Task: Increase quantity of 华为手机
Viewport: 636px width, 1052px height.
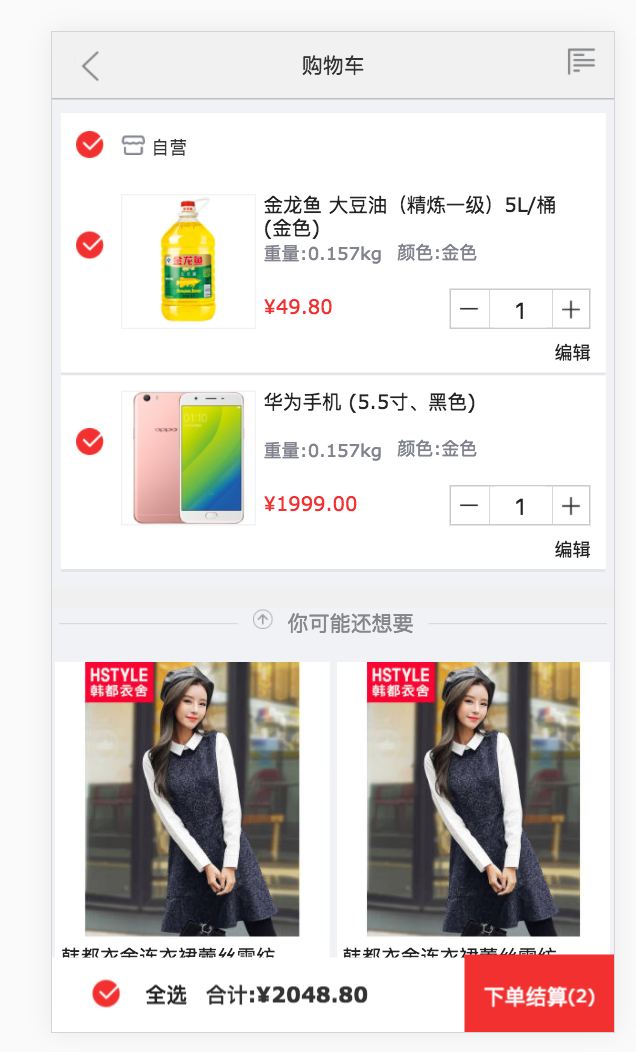Action: click(x=571, y=506)
